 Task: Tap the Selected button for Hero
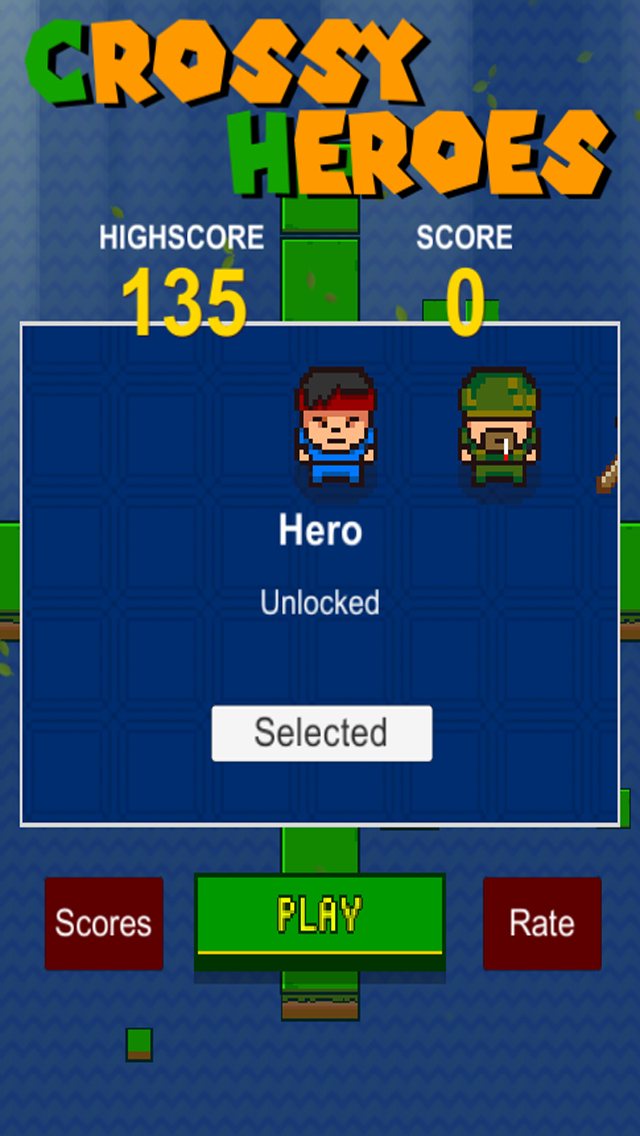321,733
